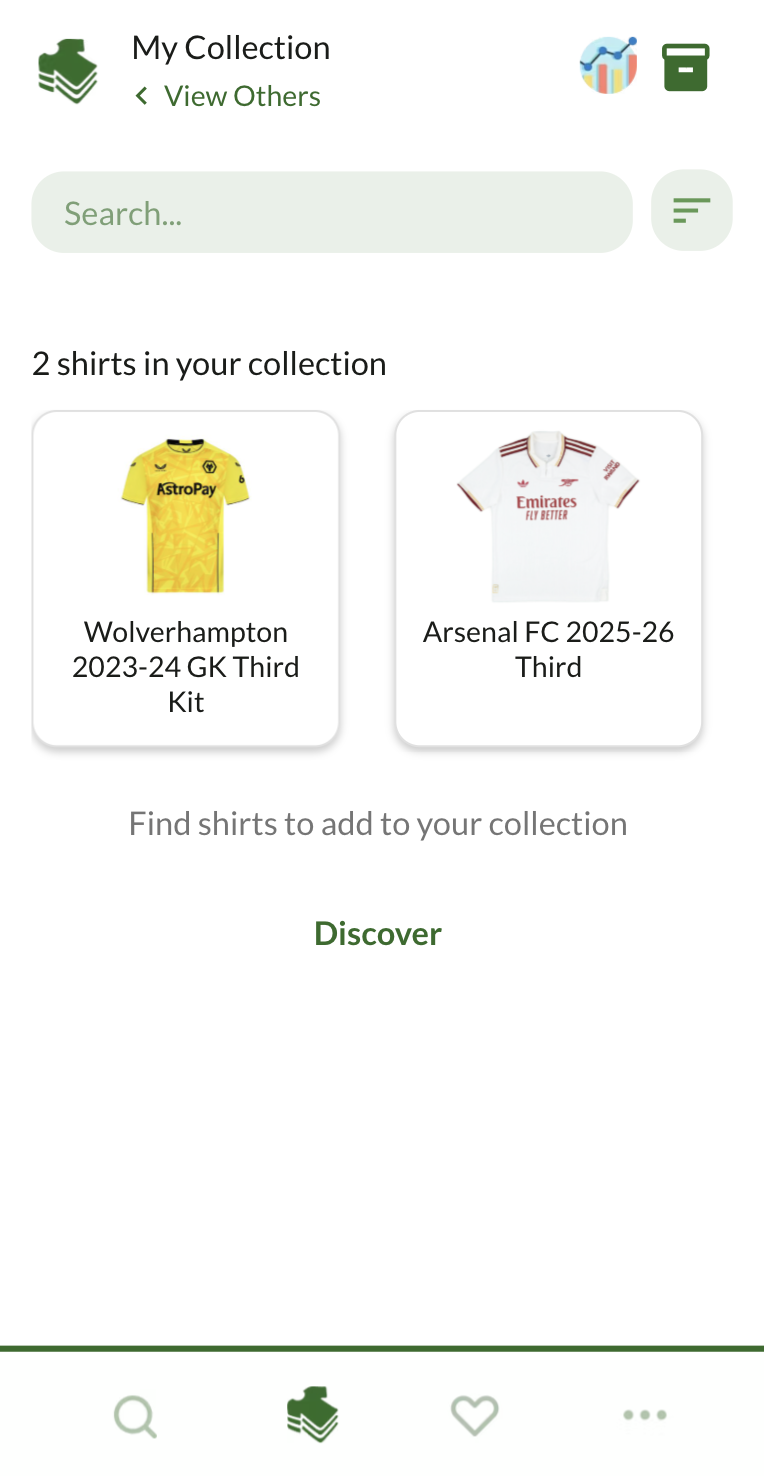The height and width of the screenshot is (1476, 764).
Task: Open the sorting dropdown next to search bar
Action: pos(691,211)
